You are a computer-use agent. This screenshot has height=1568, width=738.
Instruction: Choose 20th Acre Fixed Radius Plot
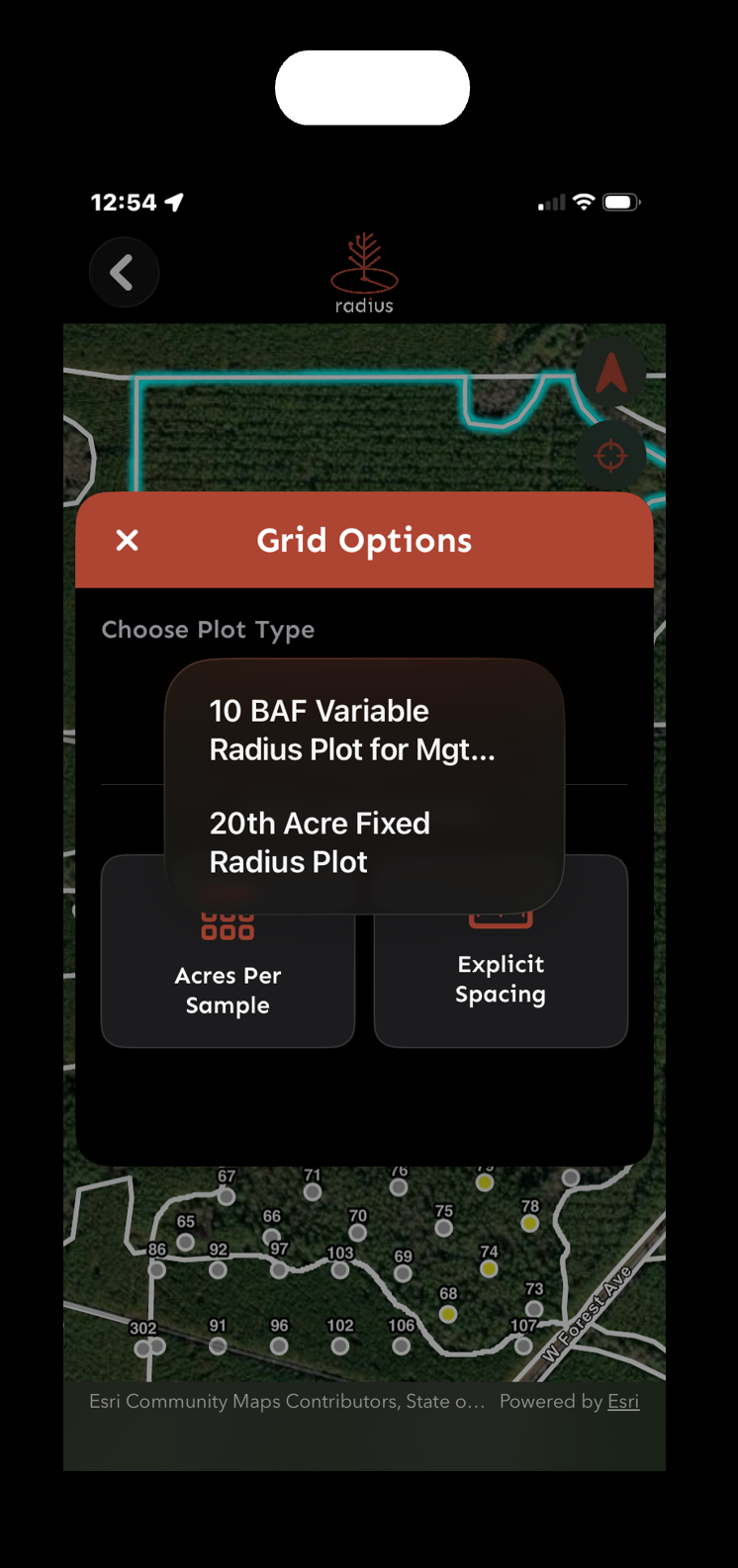click(363, 842)
